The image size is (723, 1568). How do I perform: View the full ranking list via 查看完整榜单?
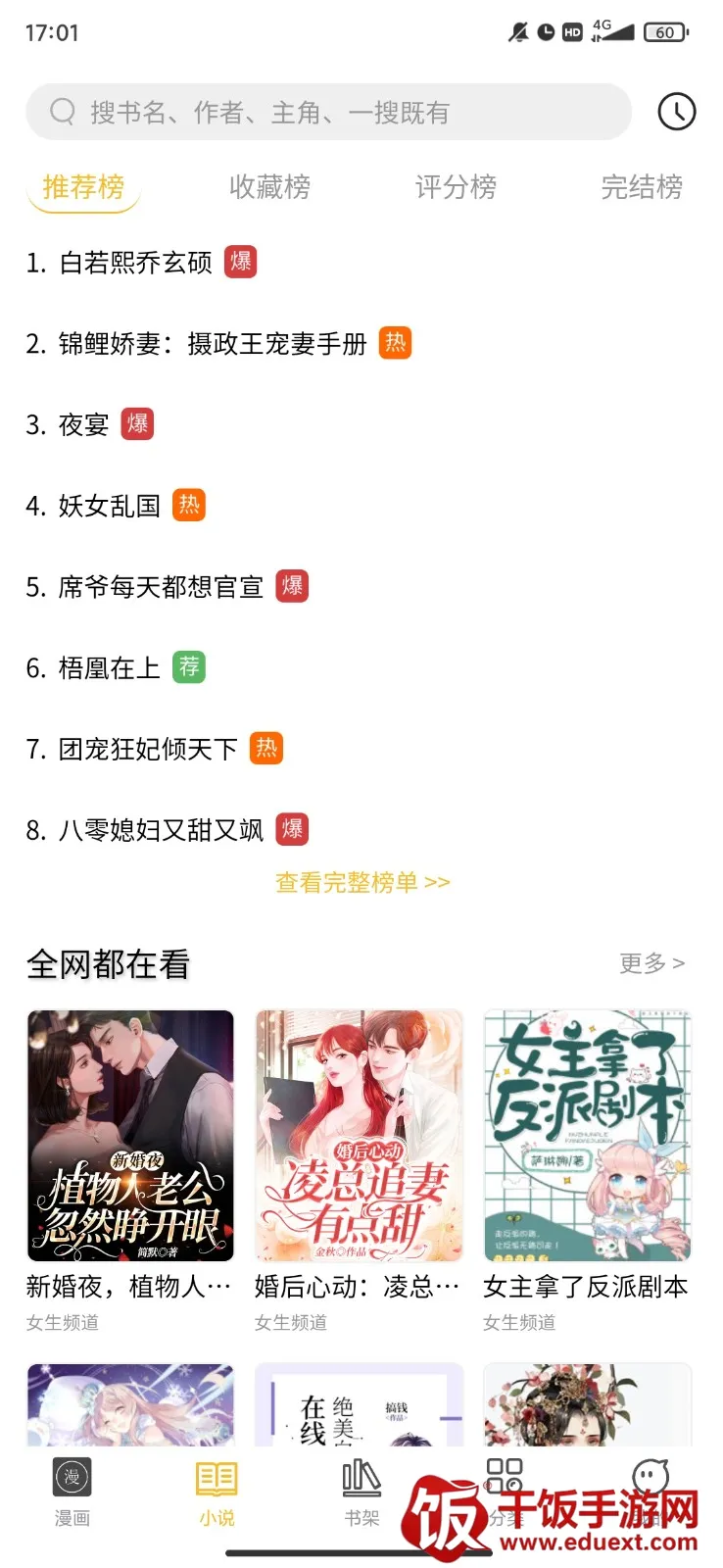(362, 882)
